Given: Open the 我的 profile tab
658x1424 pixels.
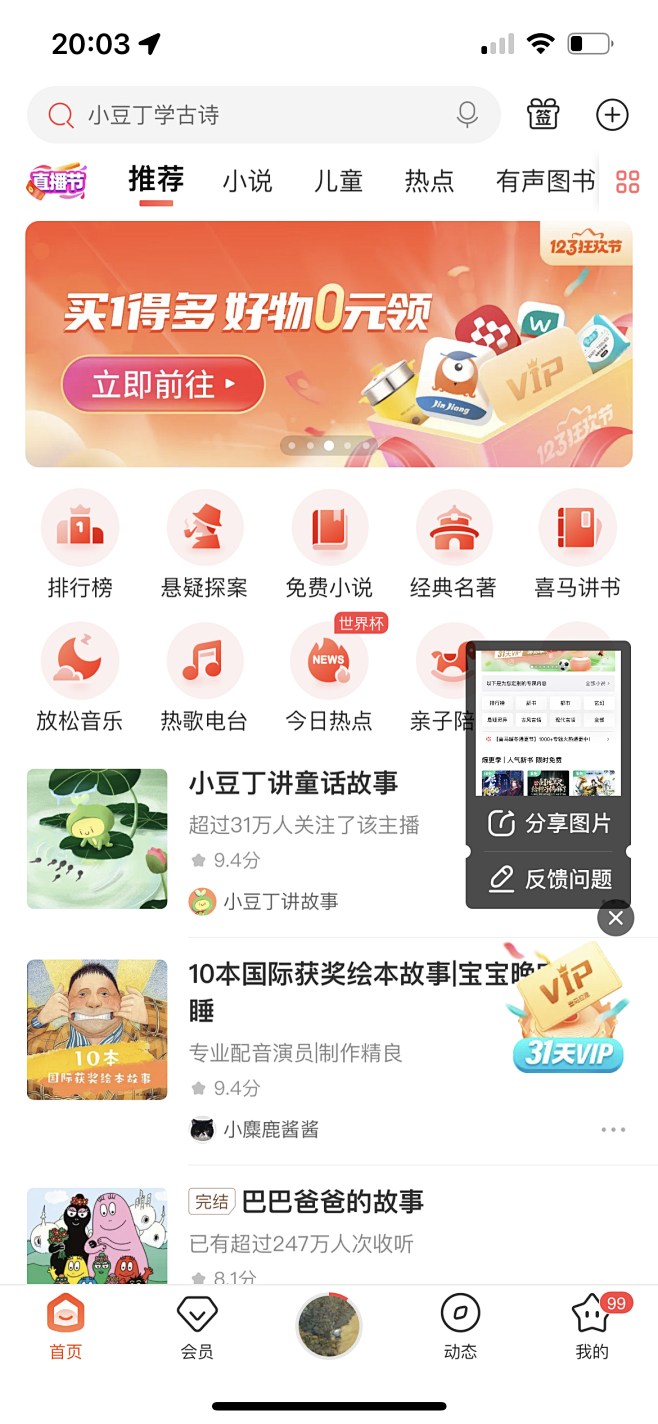Looking at the screenshot, I should pos(591,1327).
